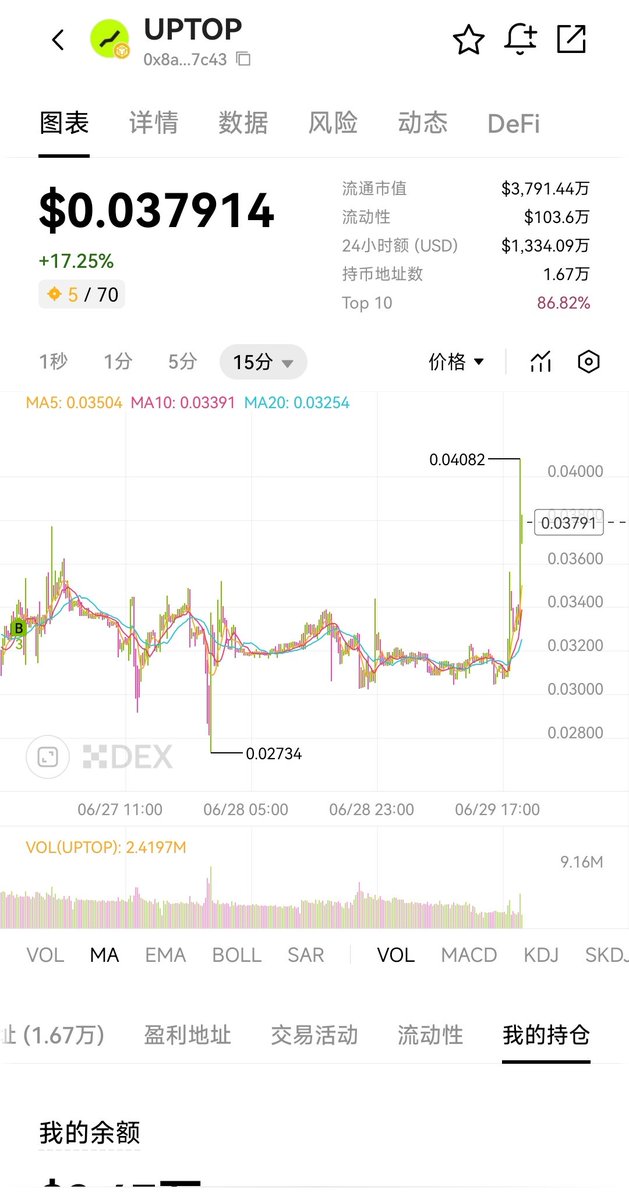Set a price alert with the bell
Image resolution: width=629 pixels, height=1200 pixels.
click(520, 40)
